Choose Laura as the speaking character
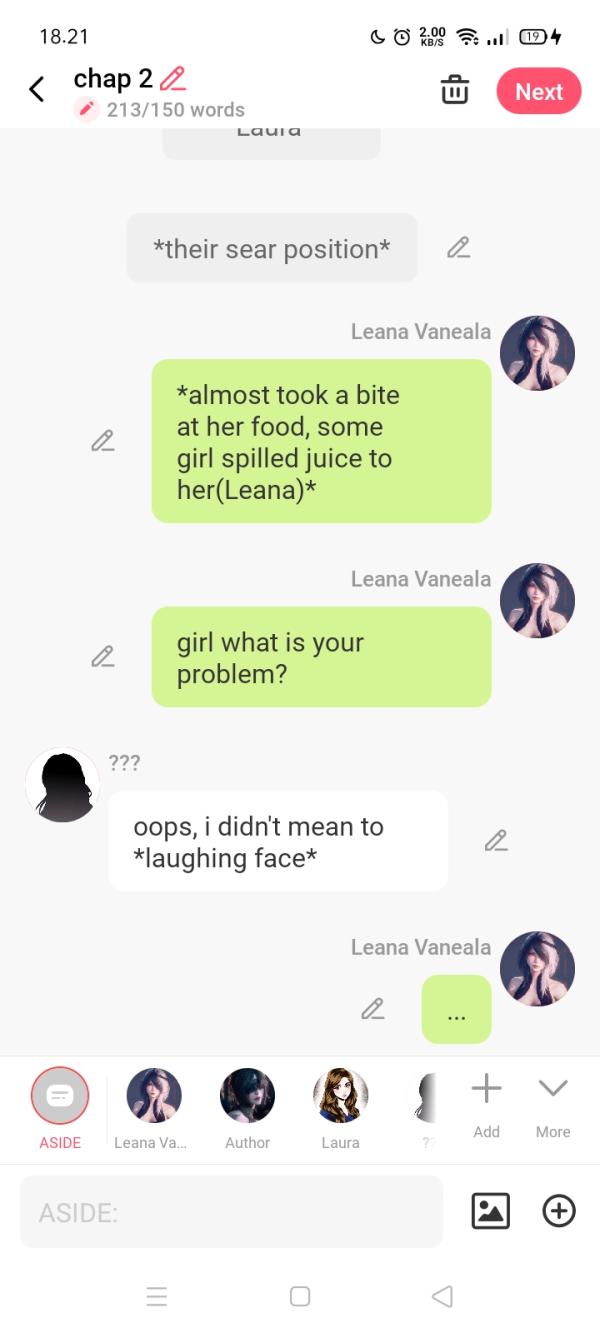Image resolution: width=600 pixels, height=1333 pixels. (340, 1096)
